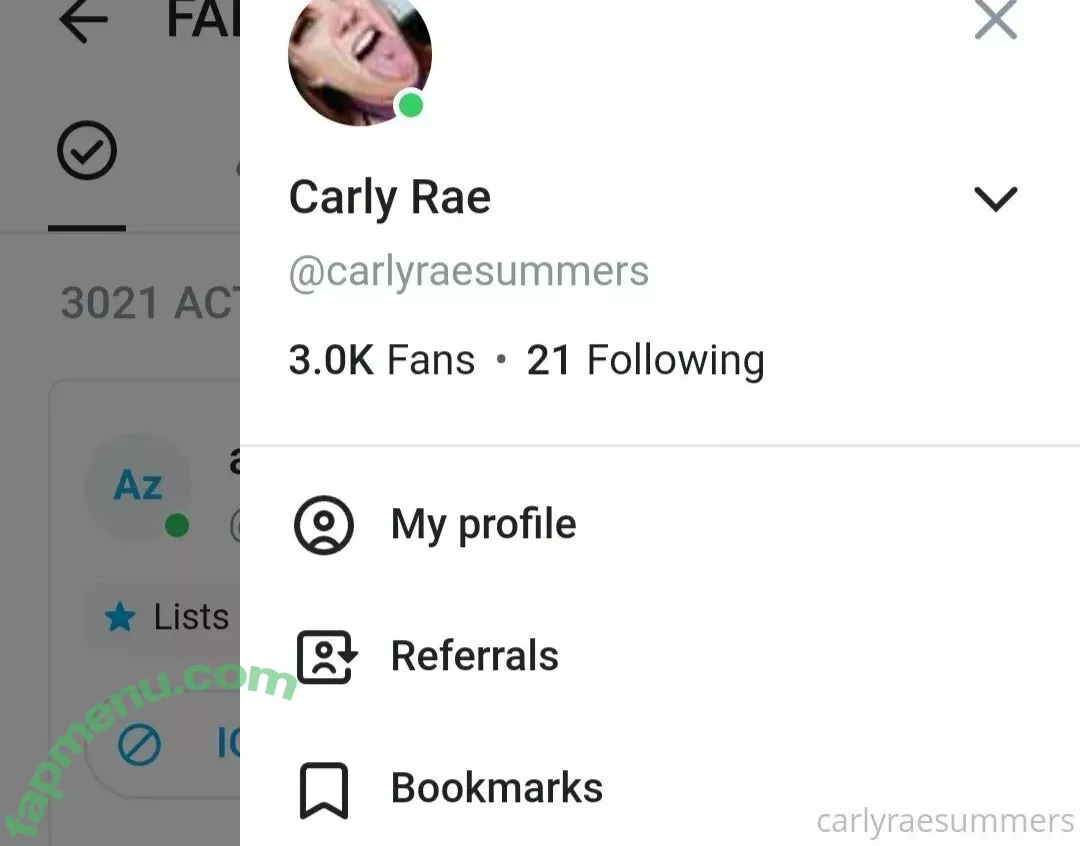The width and height of the screenshot is (1080, 846).
Task: Go to Bookmarks
Action: pos(495,788)
